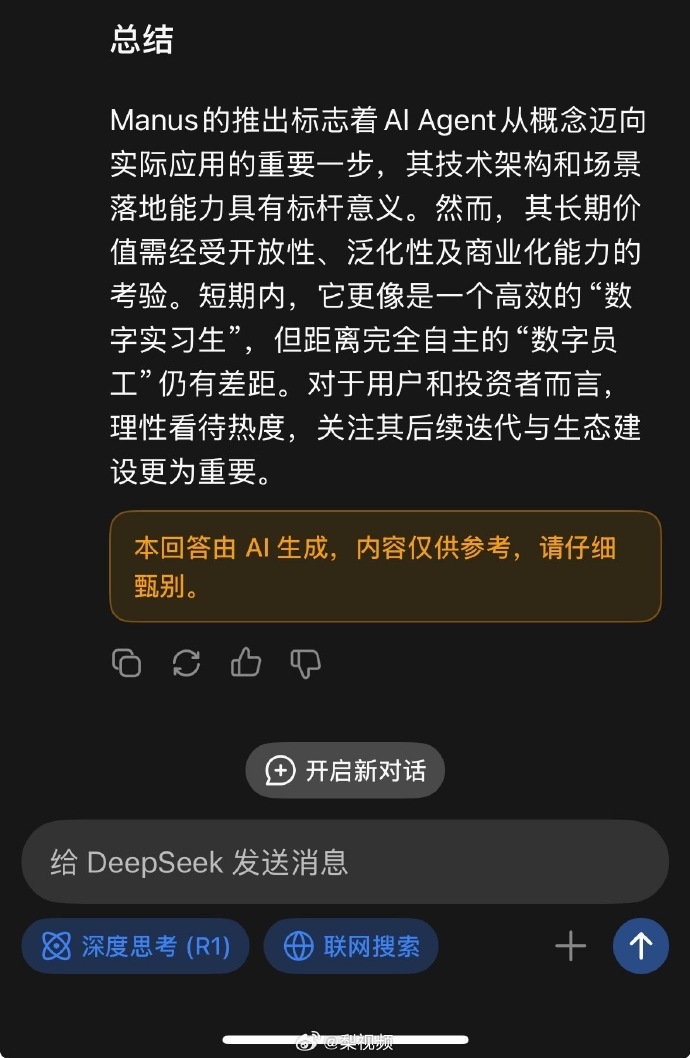Toggle 深度思考 (R1) mode

pos(136,946)
